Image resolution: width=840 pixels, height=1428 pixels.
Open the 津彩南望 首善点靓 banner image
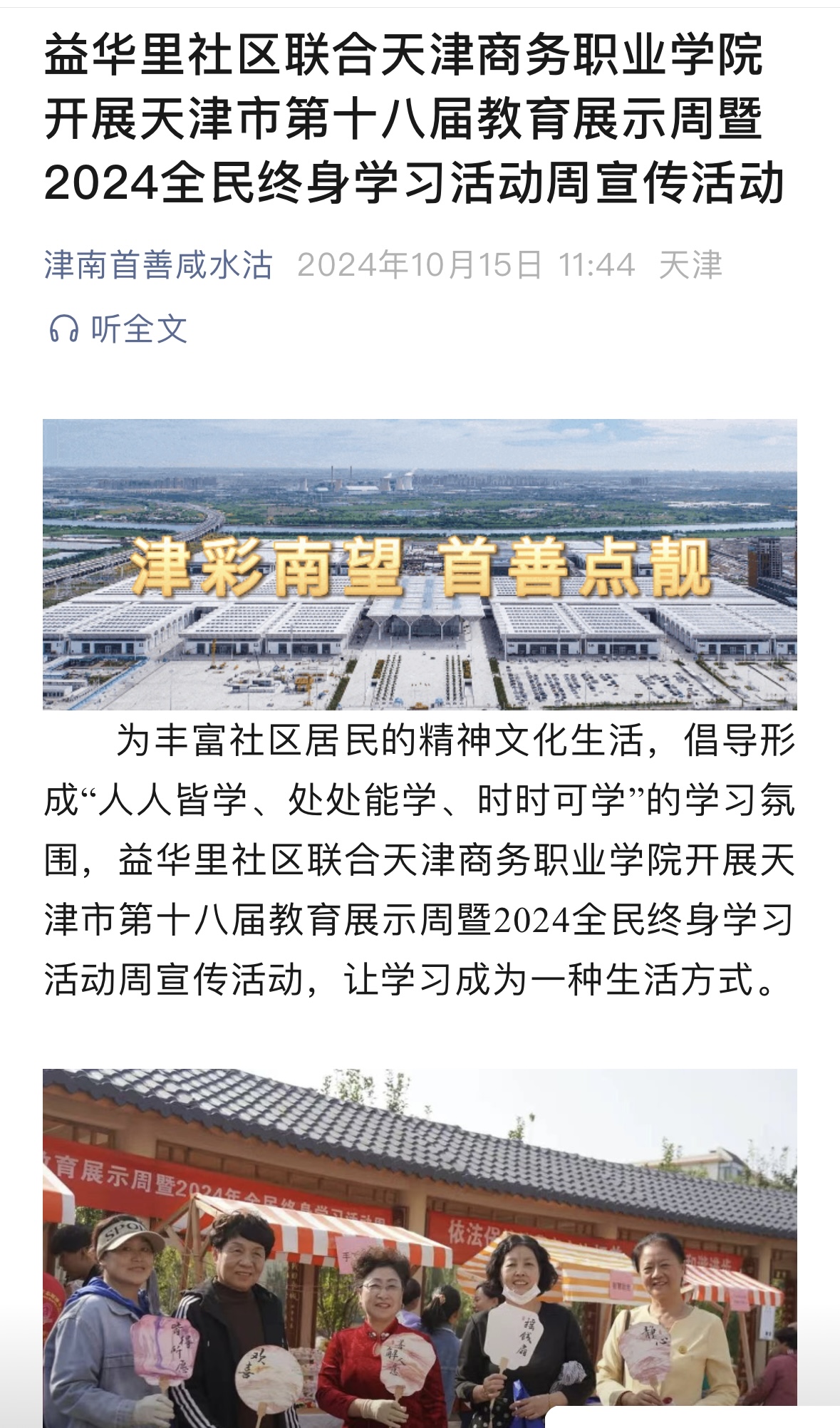420,564
